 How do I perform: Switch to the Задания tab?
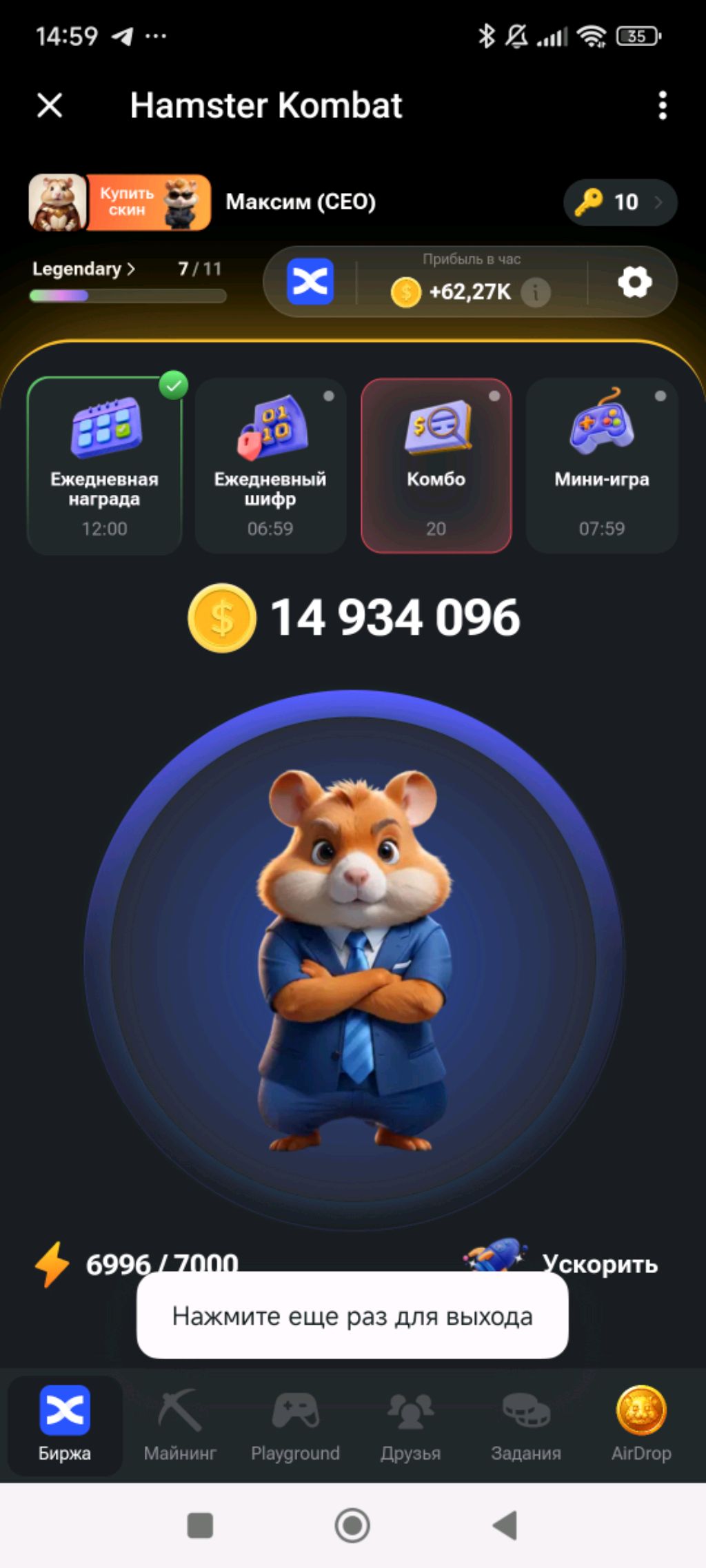pos(525,1425)
